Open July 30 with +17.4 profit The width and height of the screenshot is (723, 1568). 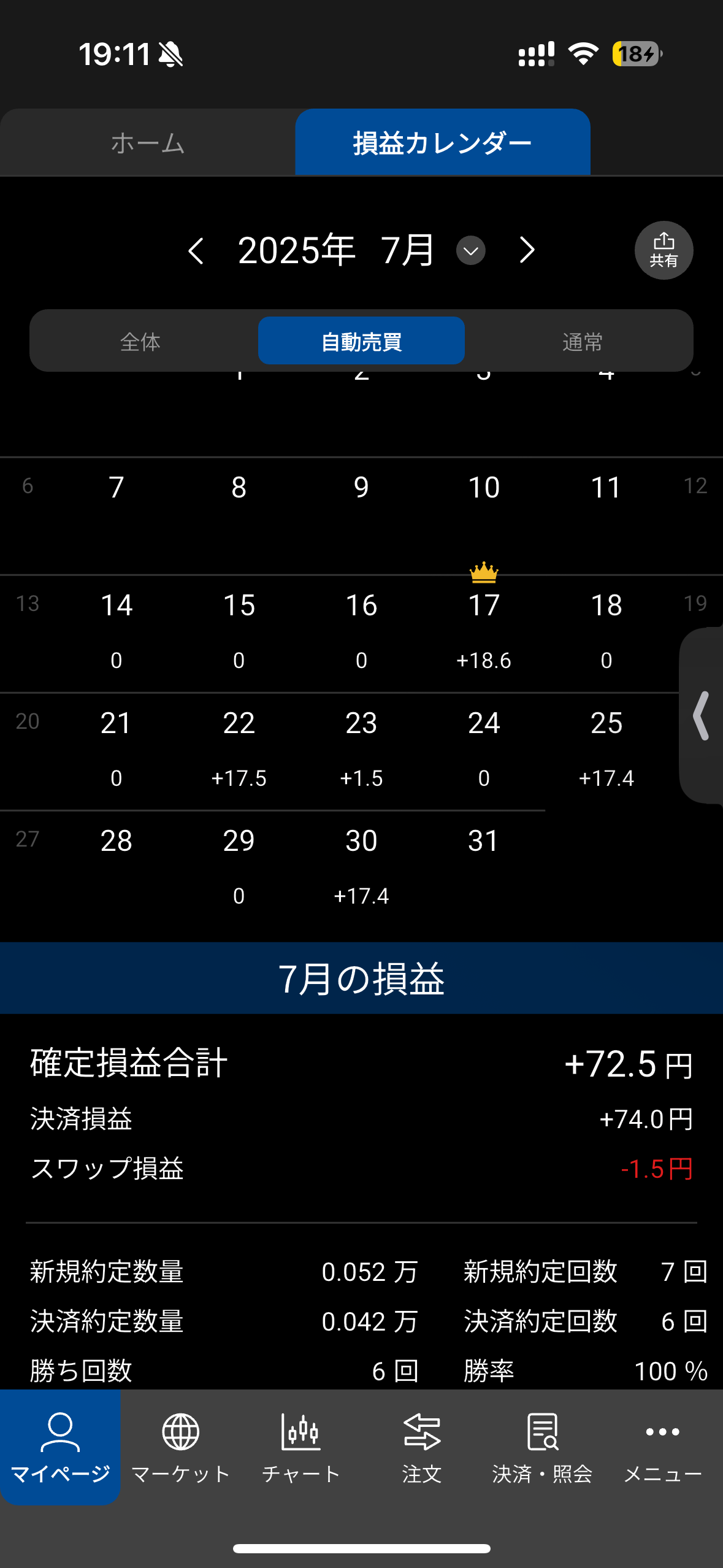point(361,867)
